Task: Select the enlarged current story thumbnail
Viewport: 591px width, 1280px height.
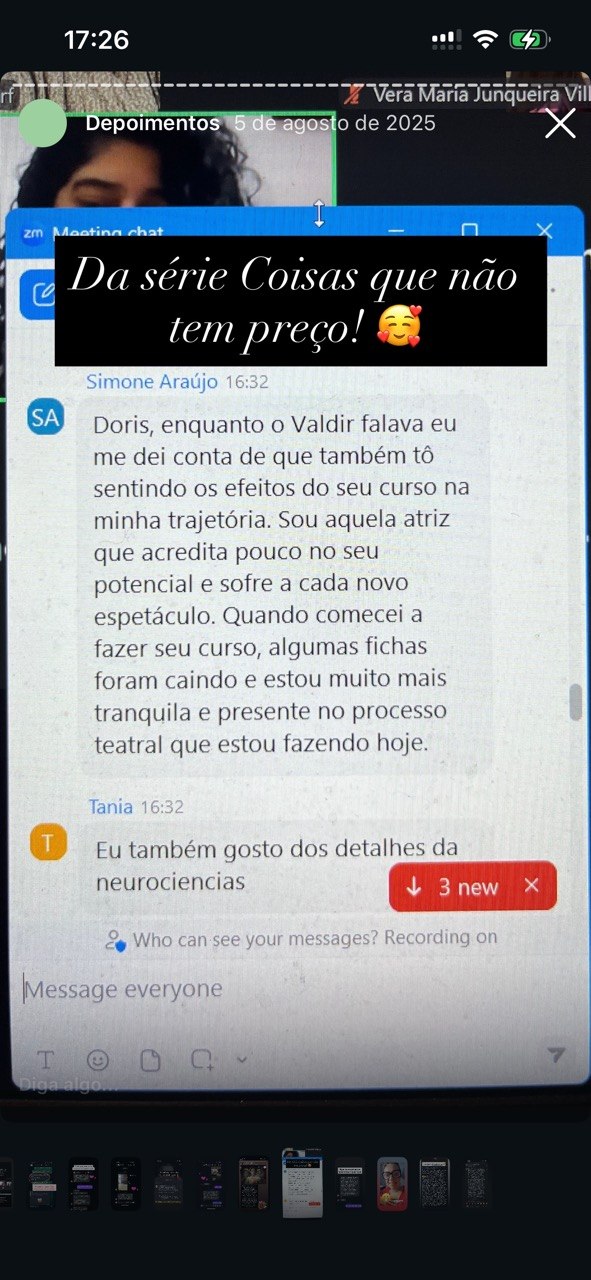Action: pyautogui.click(x=302, y=1183)
